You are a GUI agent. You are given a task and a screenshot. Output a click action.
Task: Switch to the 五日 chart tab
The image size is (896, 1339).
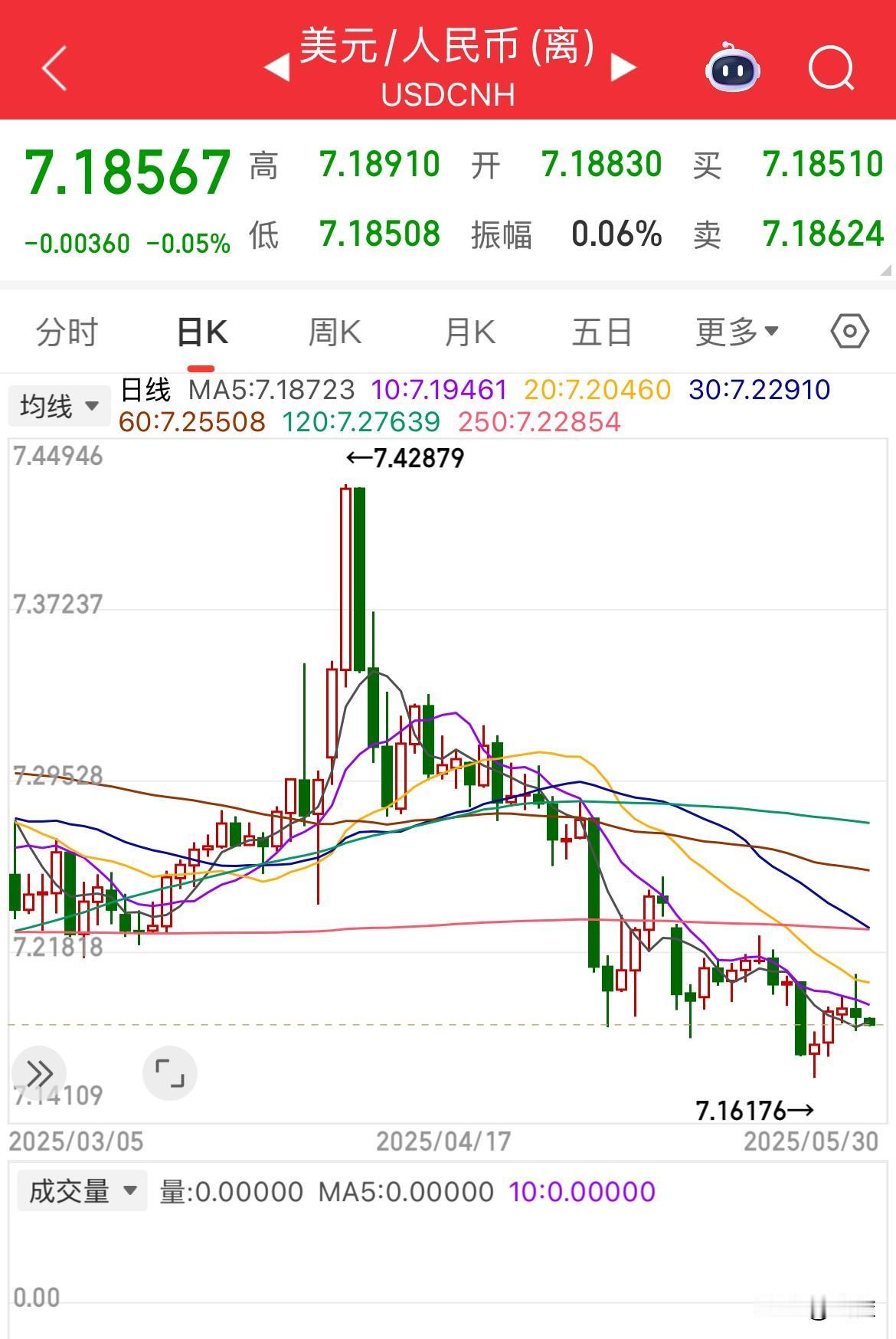tap(602, 332)
